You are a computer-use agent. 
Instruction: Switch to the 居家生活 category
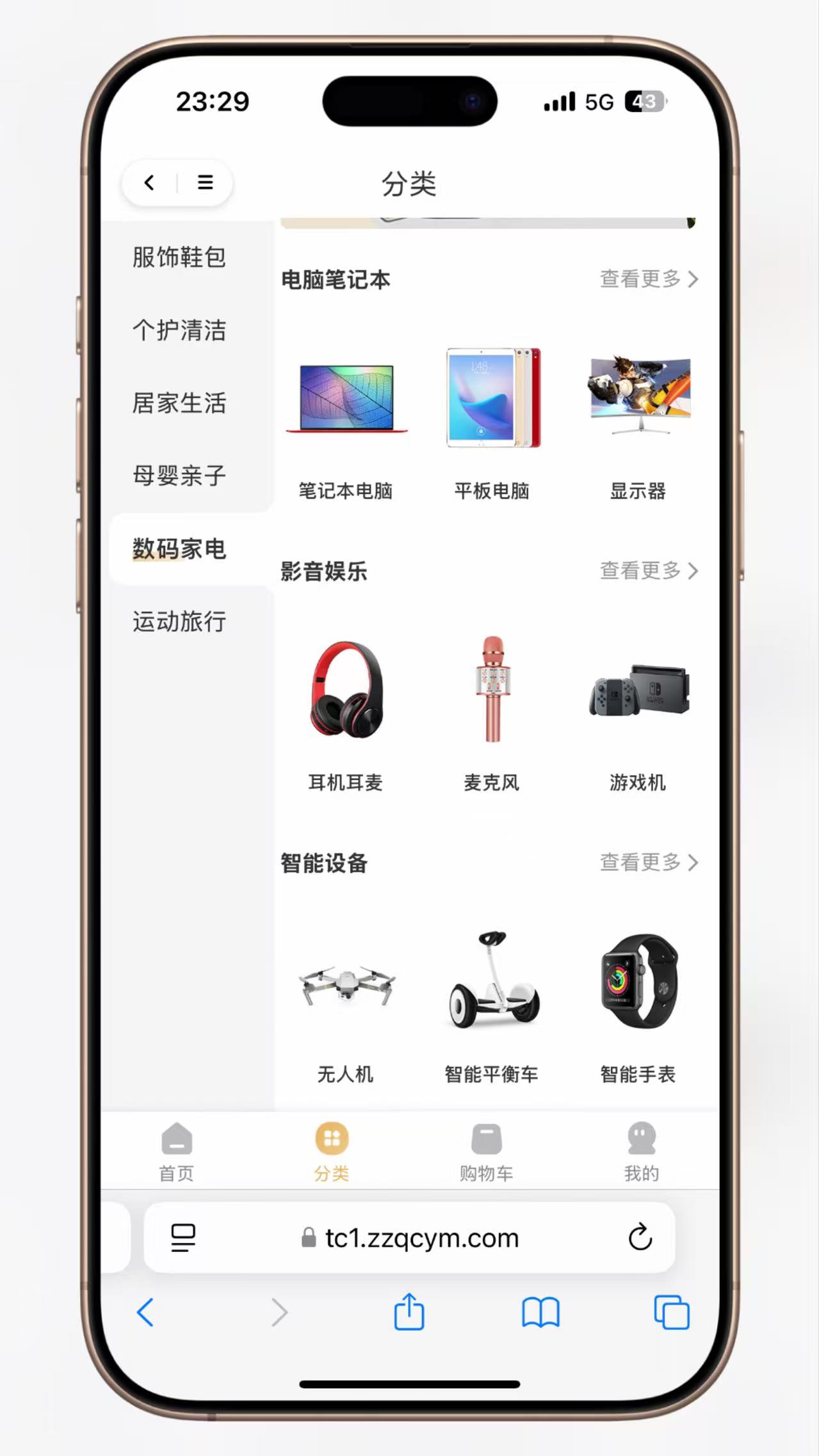(179, 403)
